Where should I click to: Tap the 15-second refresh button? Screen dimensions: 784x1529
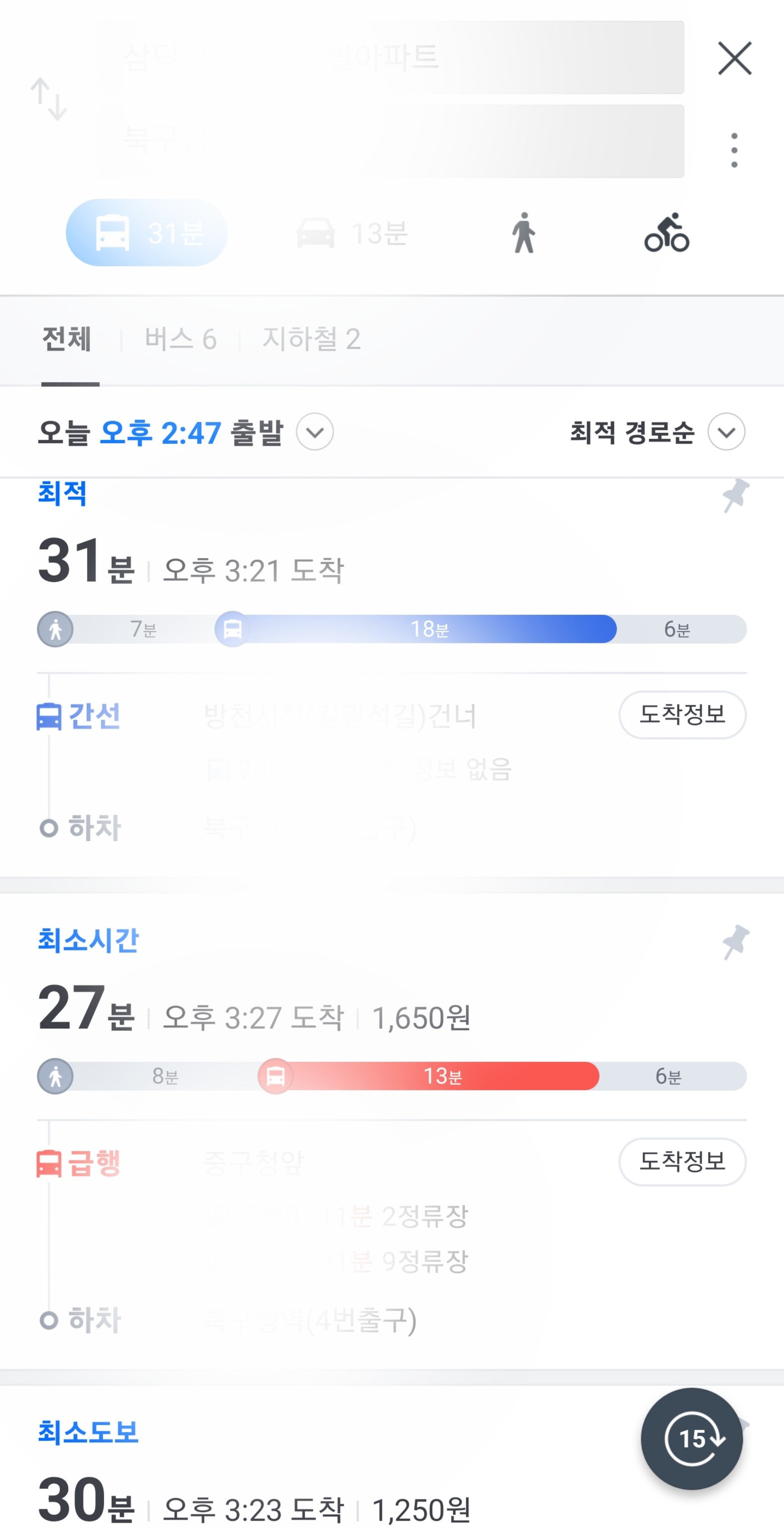pos(692,1439)
